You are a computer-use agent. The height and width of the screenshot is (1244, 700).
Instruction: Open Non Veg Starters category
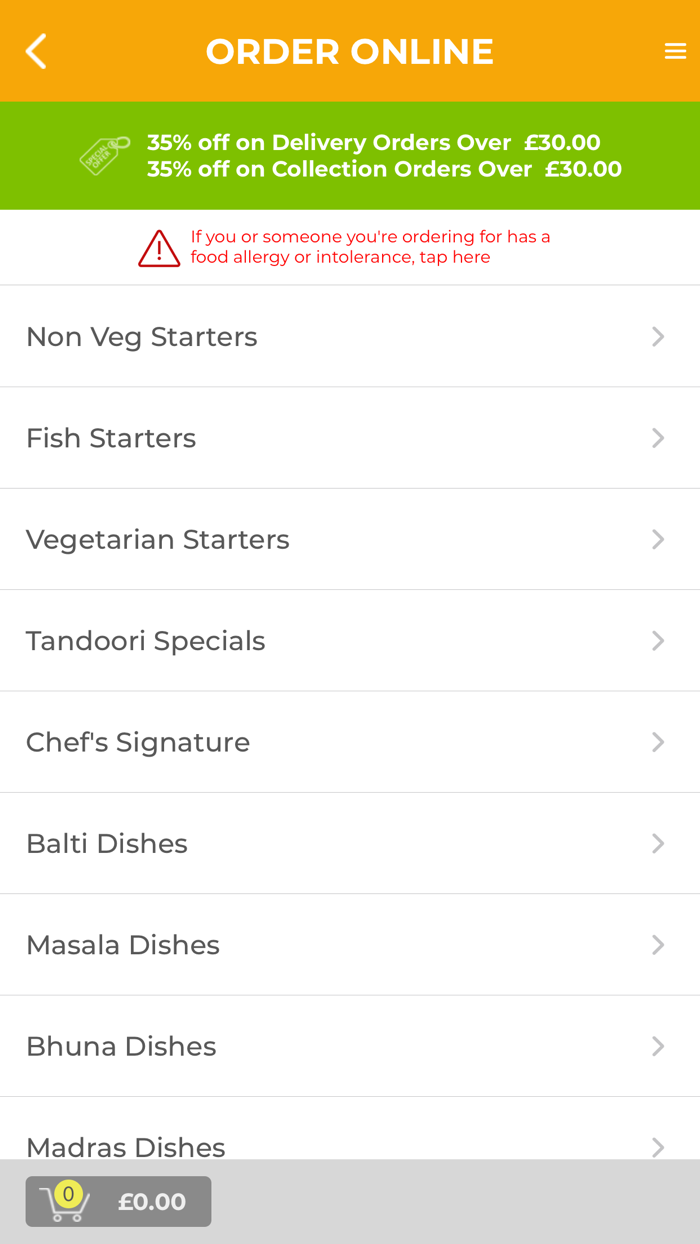point(349,337)
